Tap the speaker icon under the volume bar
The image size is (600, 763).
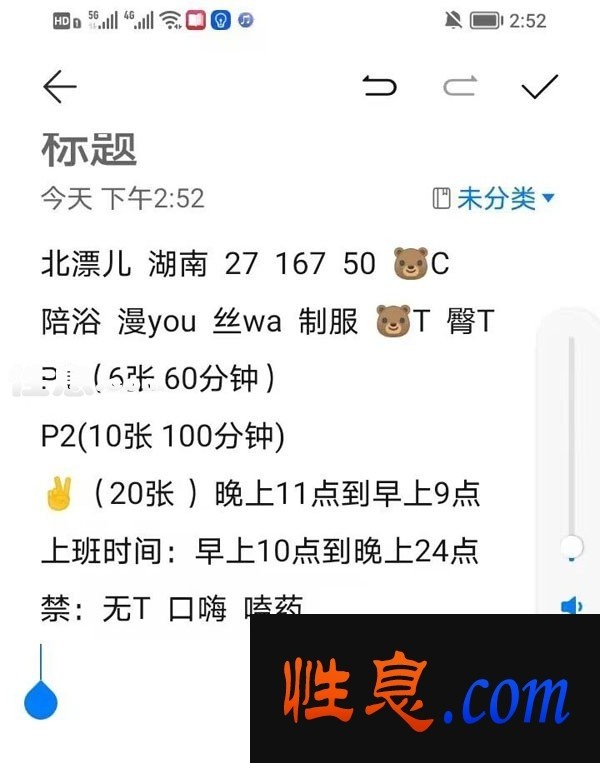tap(571, 605)
